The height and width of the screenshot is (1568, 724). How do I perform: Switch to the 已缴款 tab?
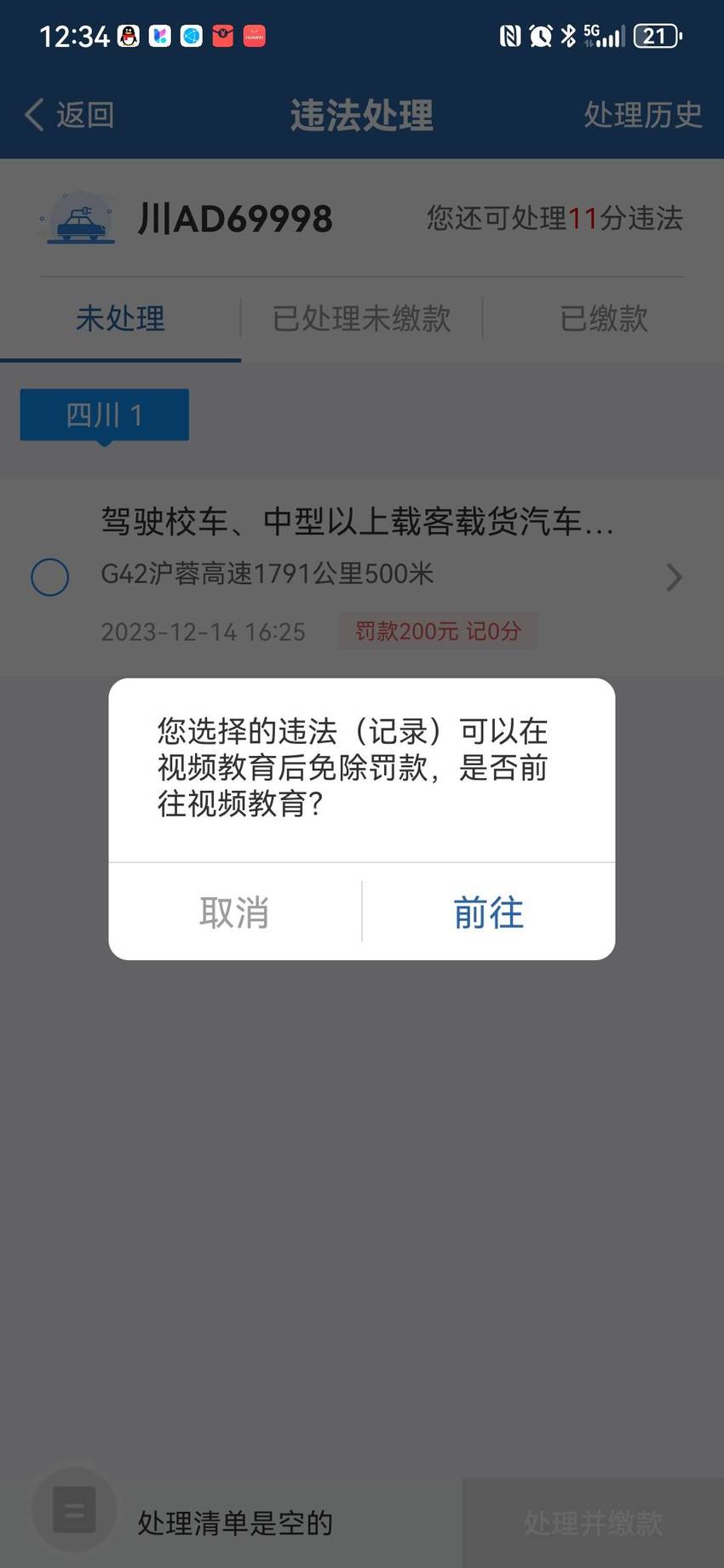pyautogui.click(x=604, y=318)
